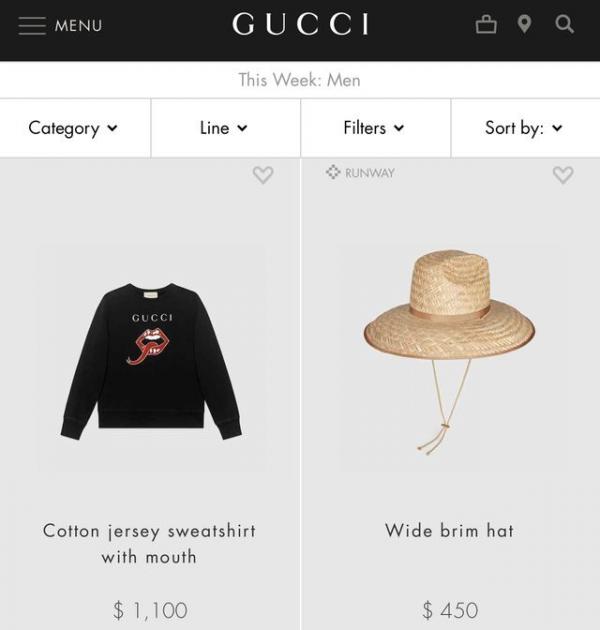The width and height of the screenshot is (600, 630).
Task: Save the cotton jersey sweatshirt to wishlist
Action: pyautogui.click(x=263, y=175)
